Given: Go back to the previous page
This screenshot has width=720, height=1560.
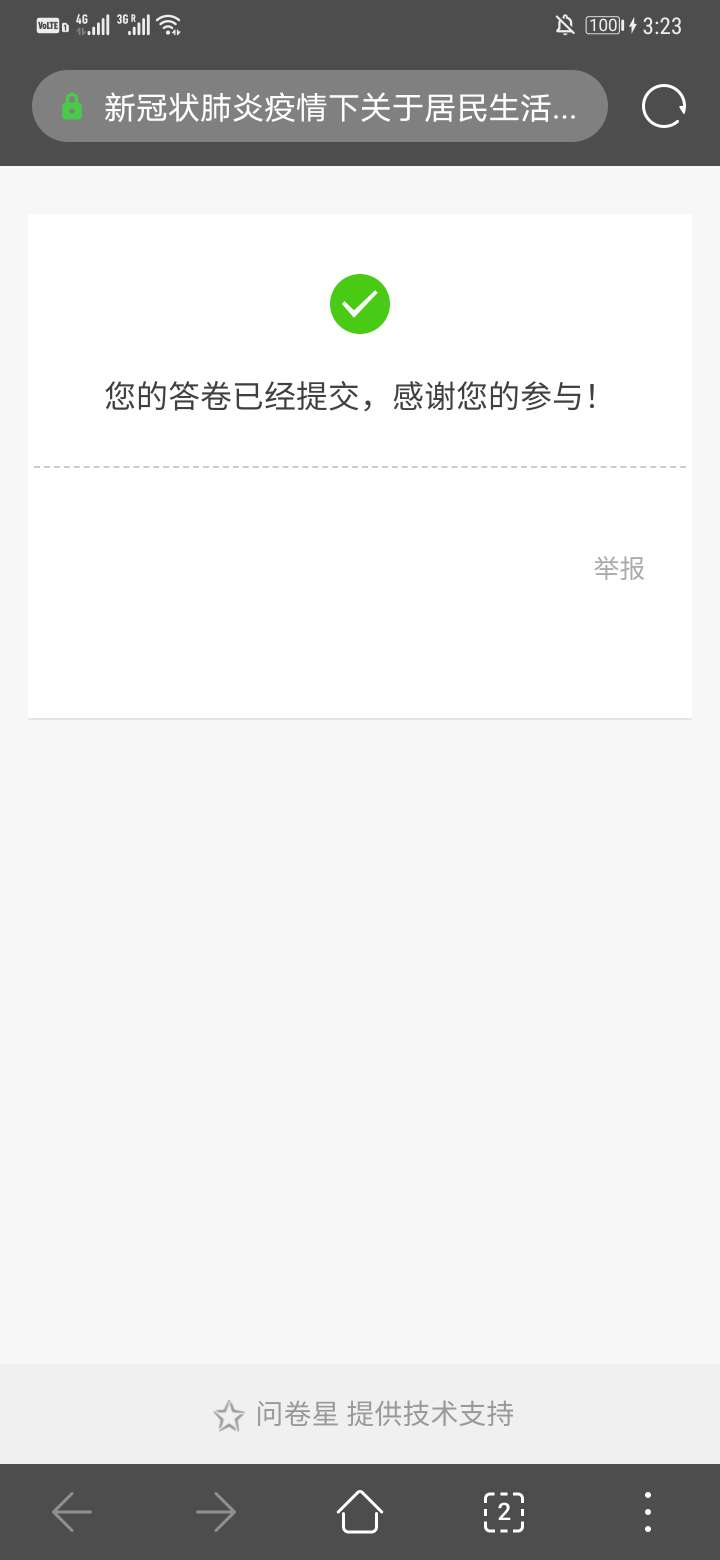Looking at the screenshot, I should coord(72,1511).
